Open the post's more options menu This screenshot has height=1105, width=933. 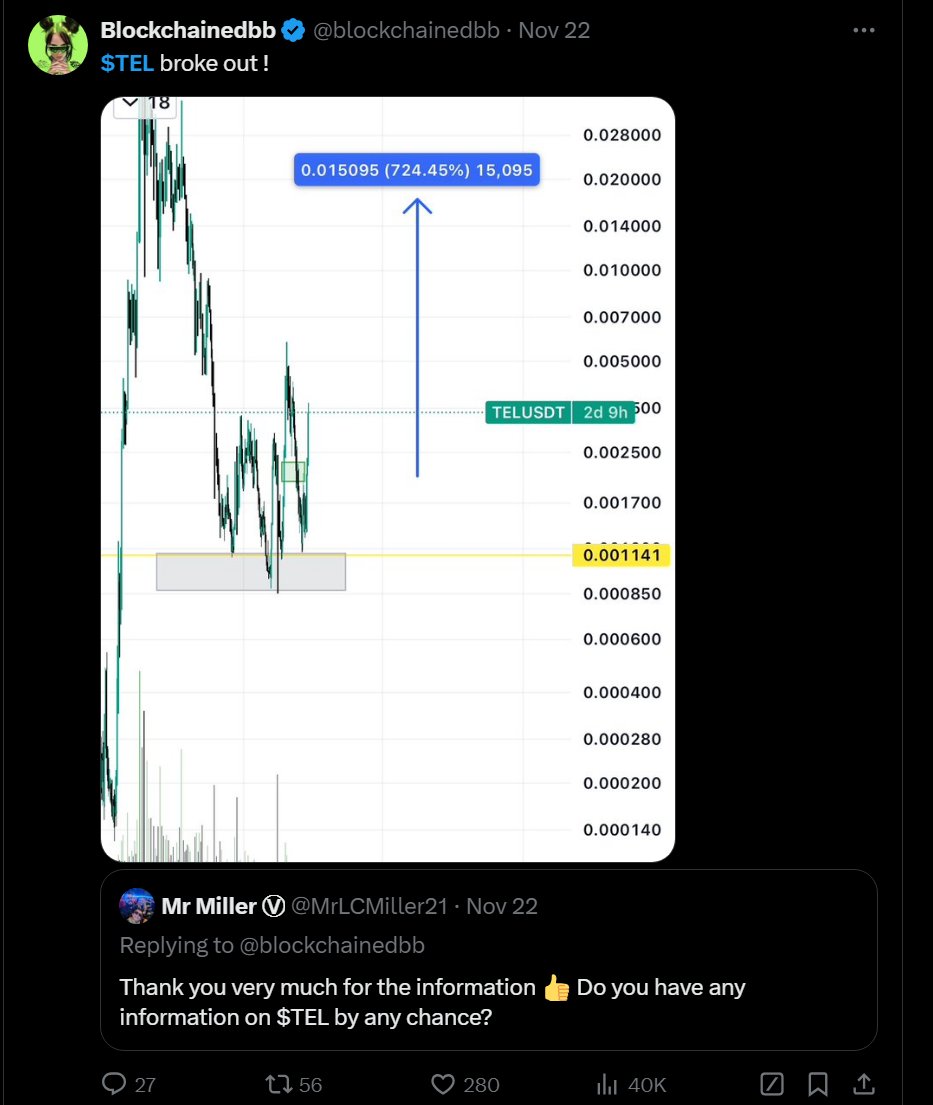pos(864,30)
